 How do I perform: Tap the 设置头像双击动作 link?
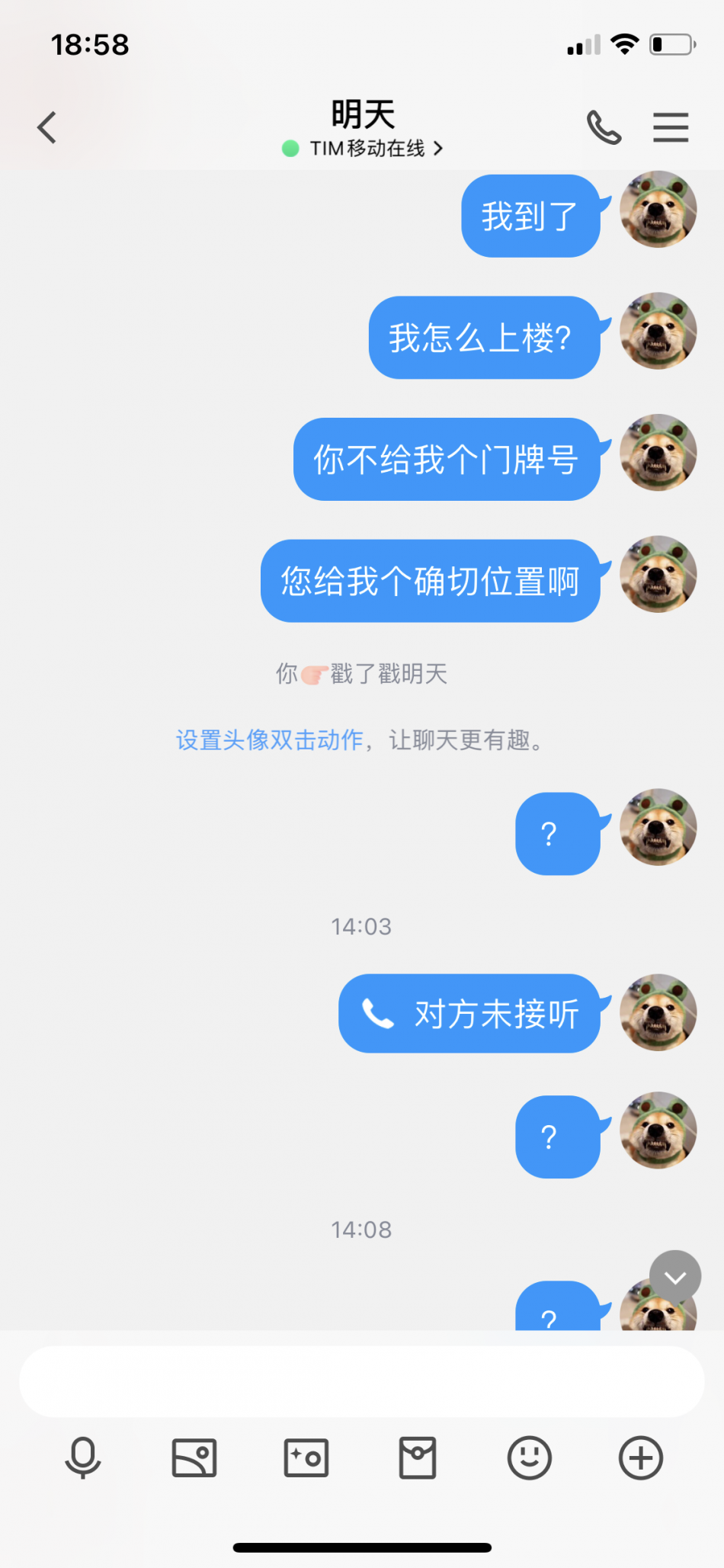pos(270,739)
